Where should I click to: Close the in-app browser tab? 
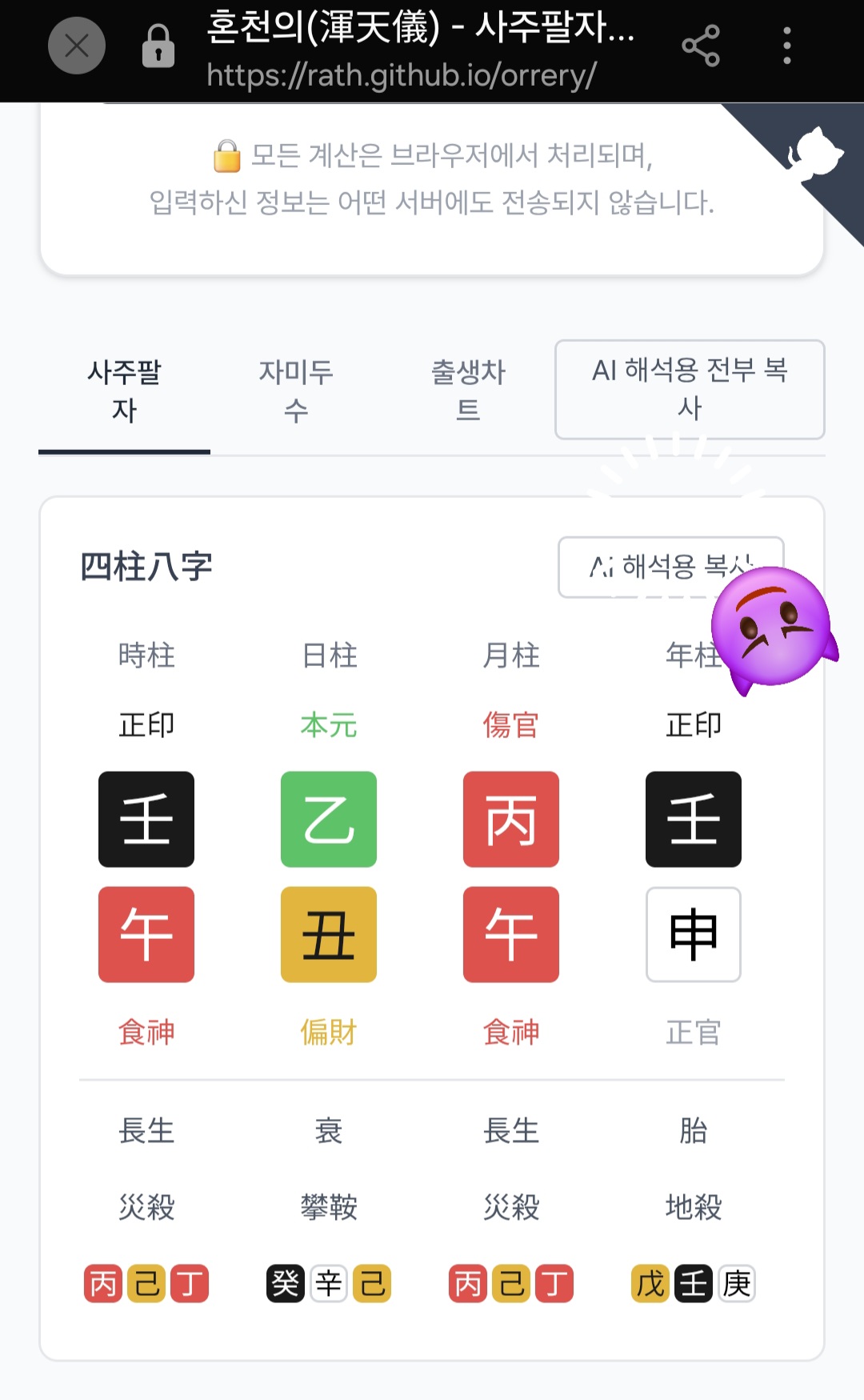click(77, 46)
